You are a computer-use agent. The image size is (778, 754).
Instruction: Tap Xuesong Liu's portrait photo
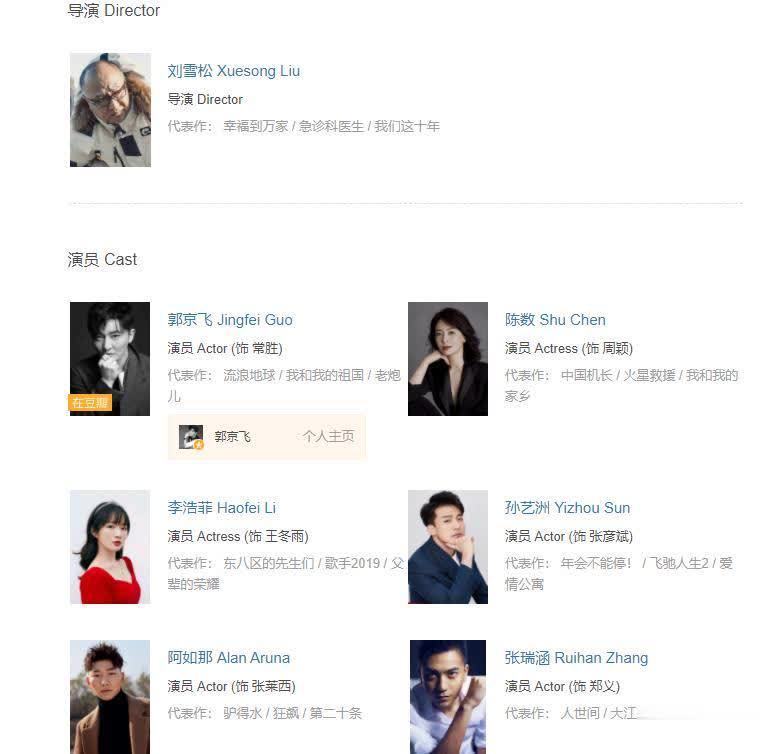110,110
